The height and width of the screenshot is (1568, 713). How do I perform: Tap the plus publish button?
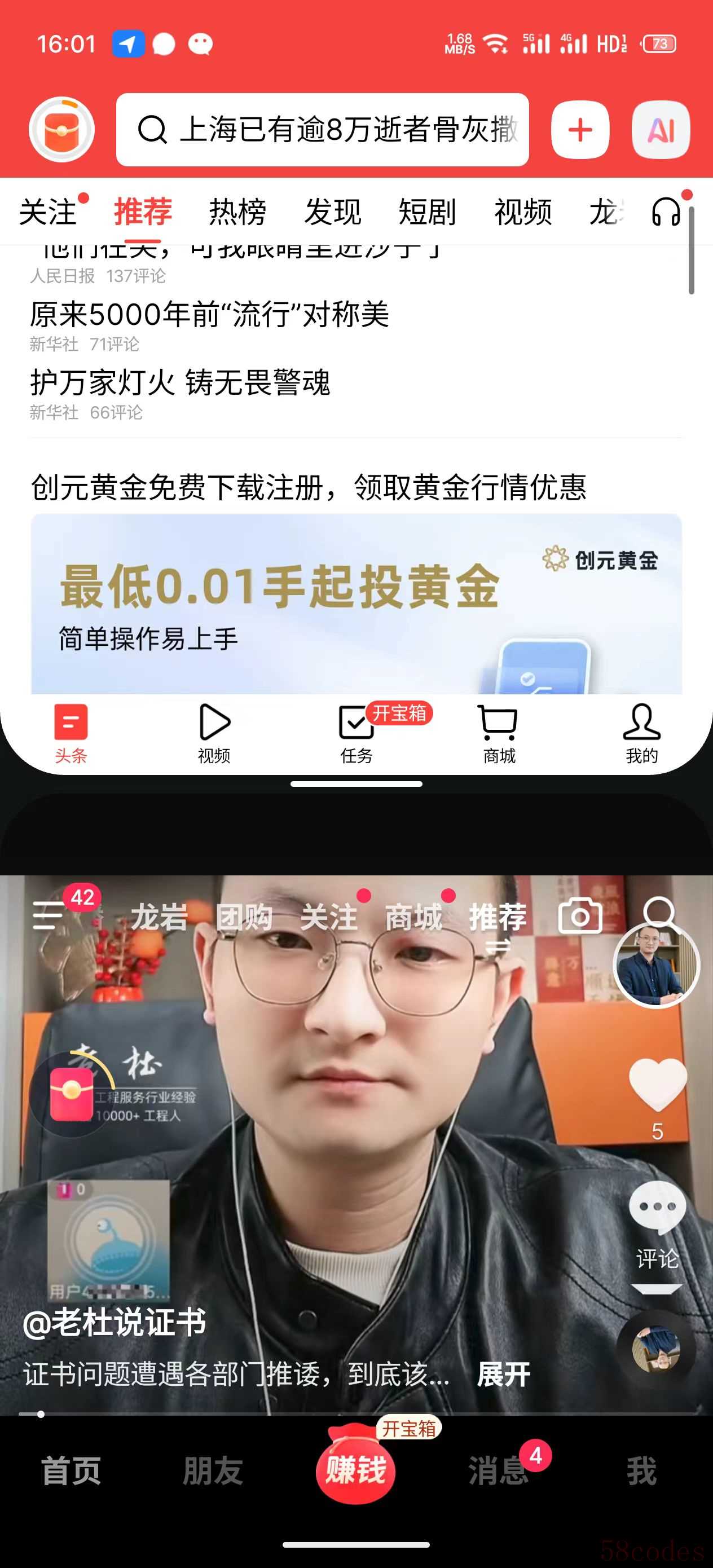(580, 130)
